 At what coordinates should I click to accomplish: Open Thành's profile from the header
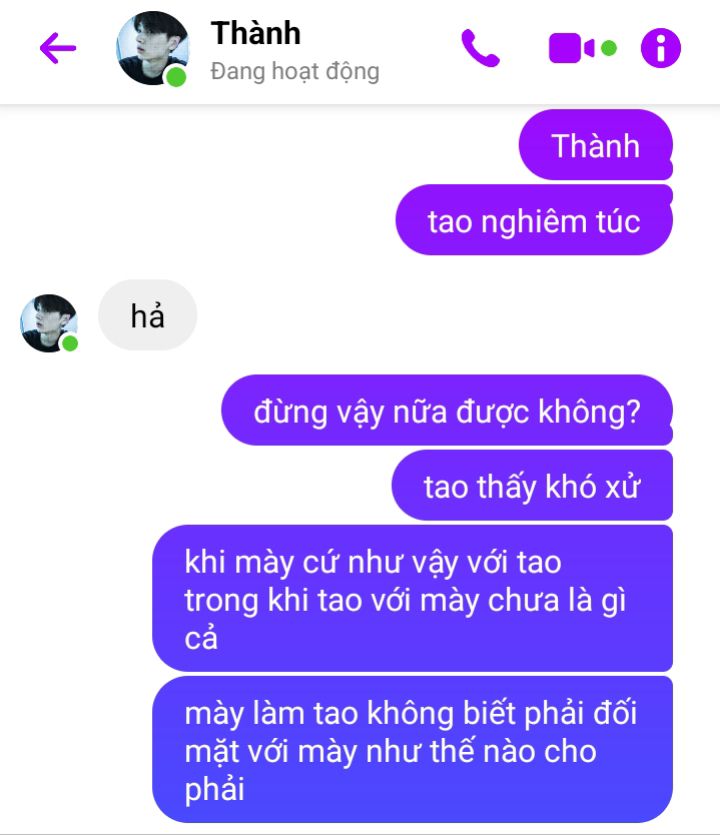pyautogui.click(x=152, y=48)
